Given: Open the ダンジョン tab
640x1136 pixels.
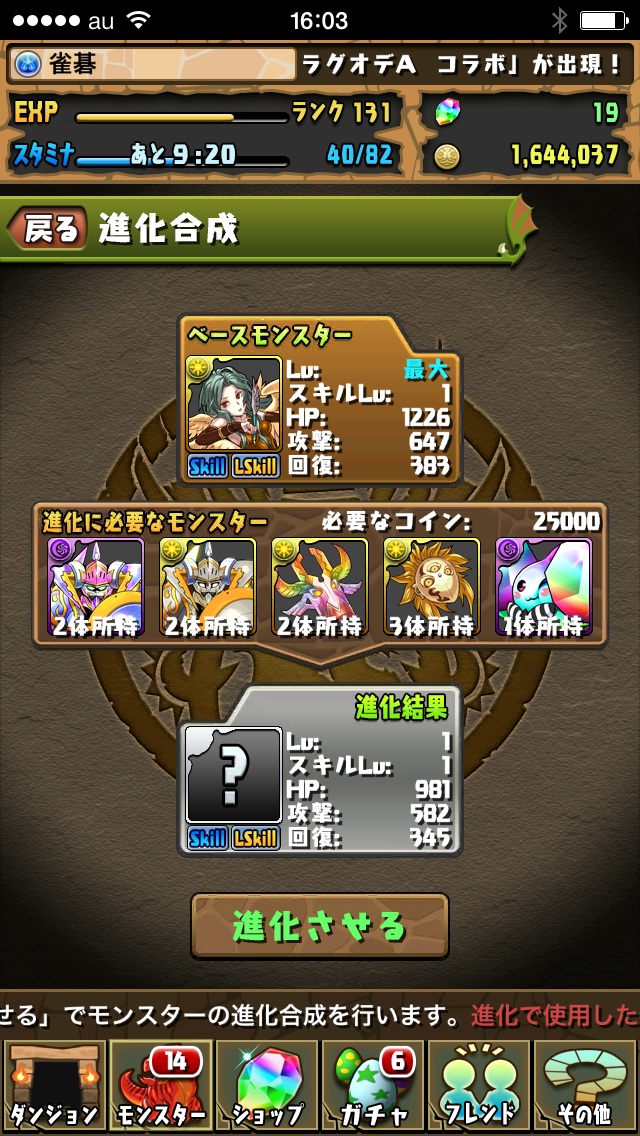Looking at the screenshot, I should [53, 1086].
